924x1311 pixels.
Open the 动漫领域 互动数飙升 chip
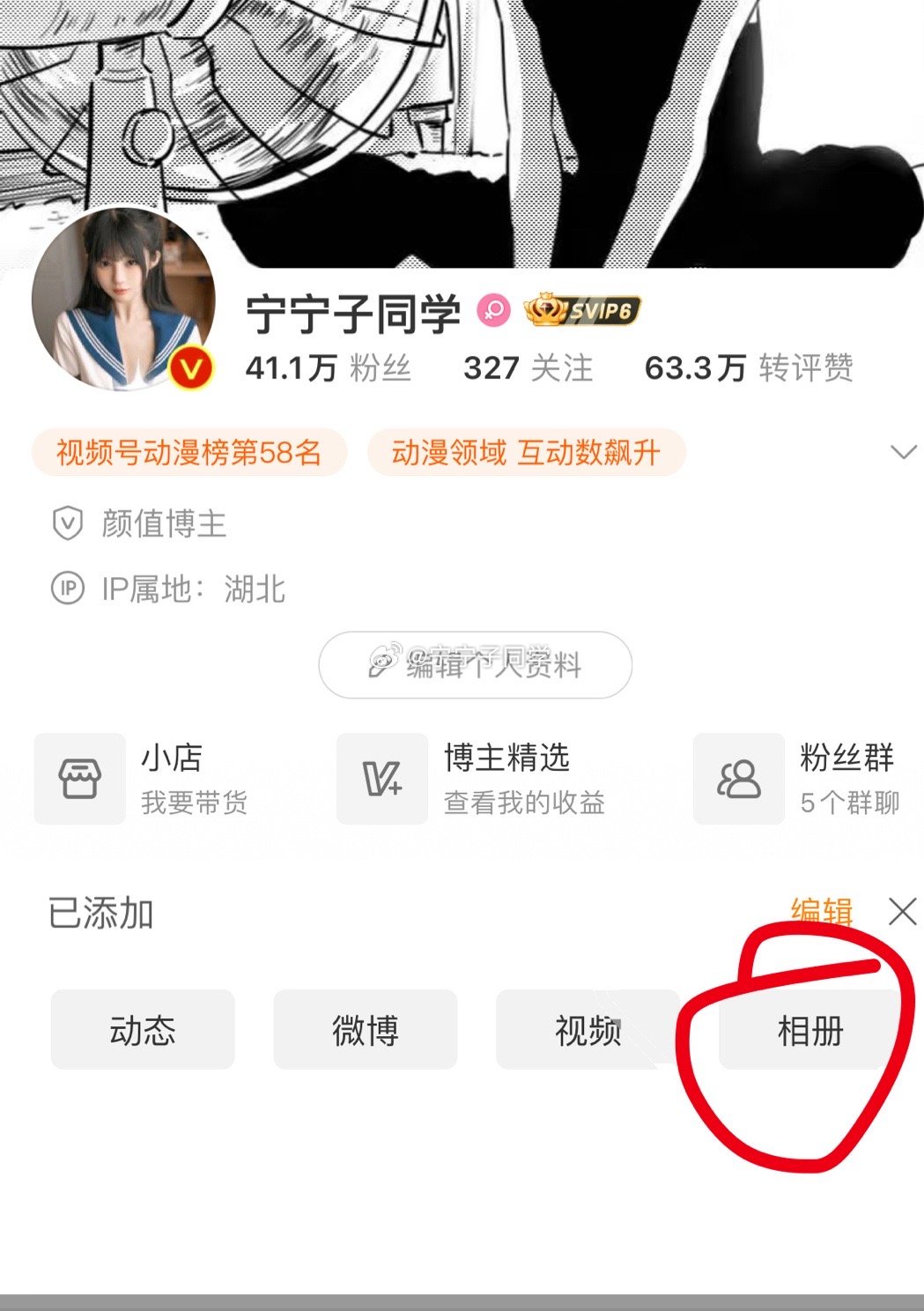tap(526, 453)
